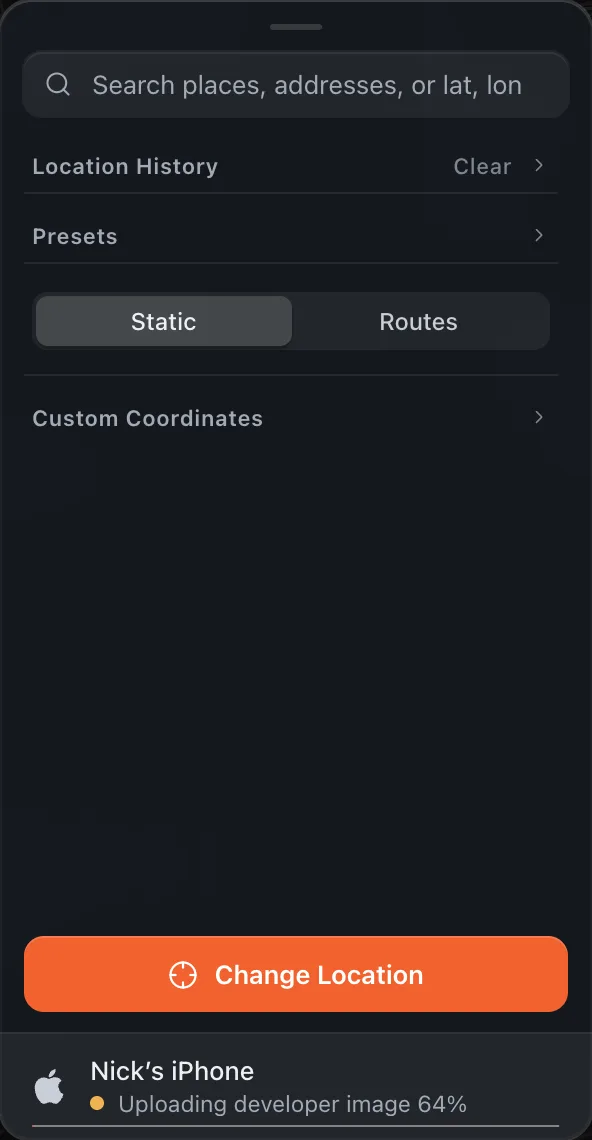
Task: Clear the location history
Action: (x=482, y=166)
